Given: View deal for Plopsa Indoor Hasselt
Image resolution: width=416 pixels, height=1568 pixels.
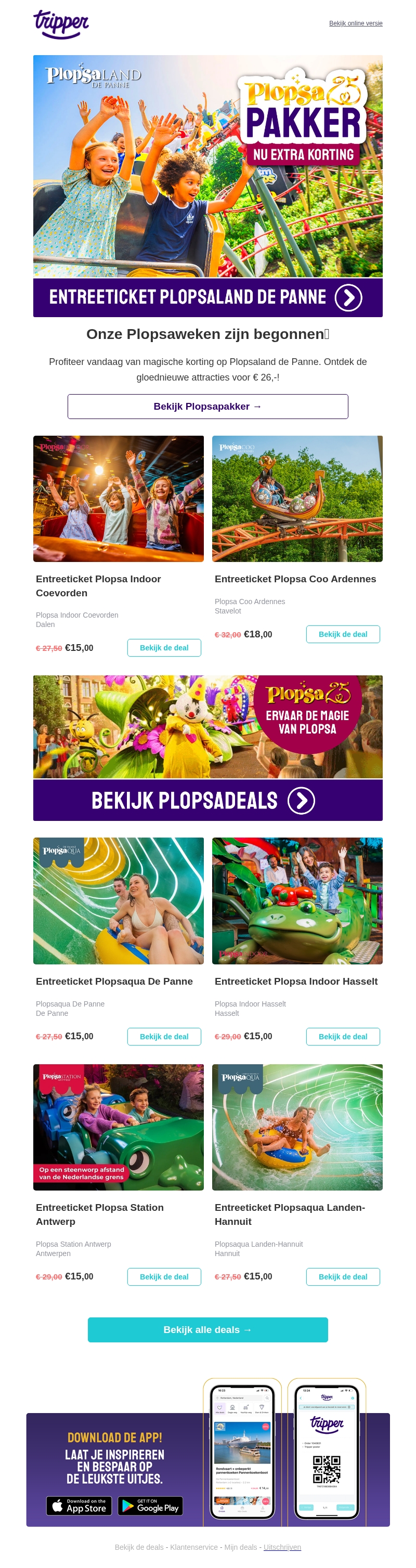Looking at the screenshot, I should pos(343,1037).
